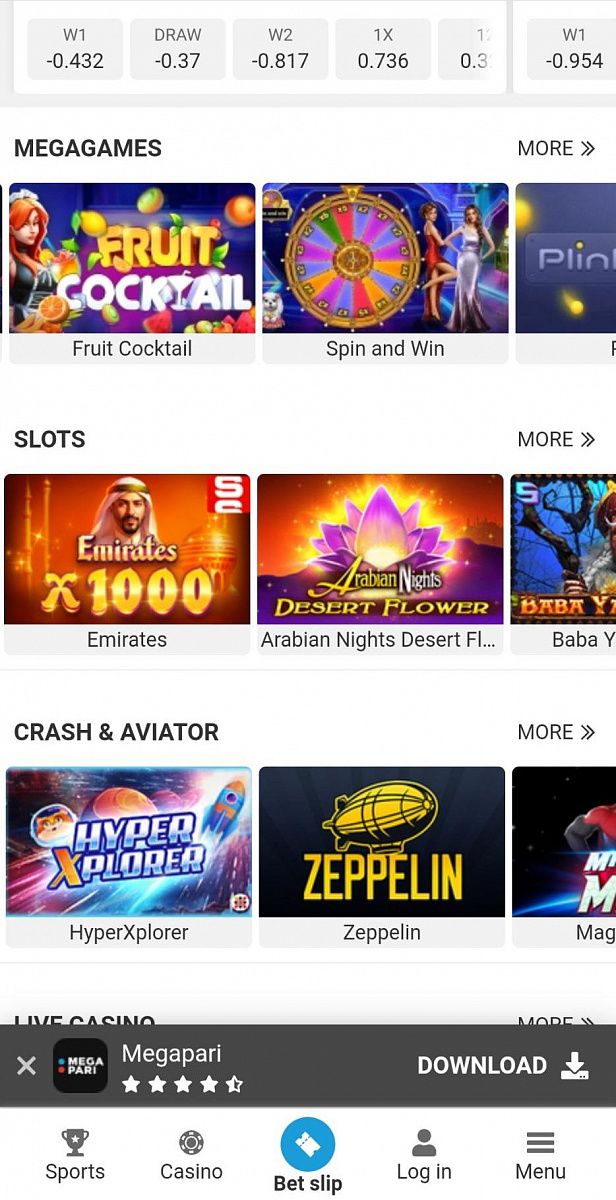
Task: Open the Zeppelin crash game
Action: click(382, 854)
